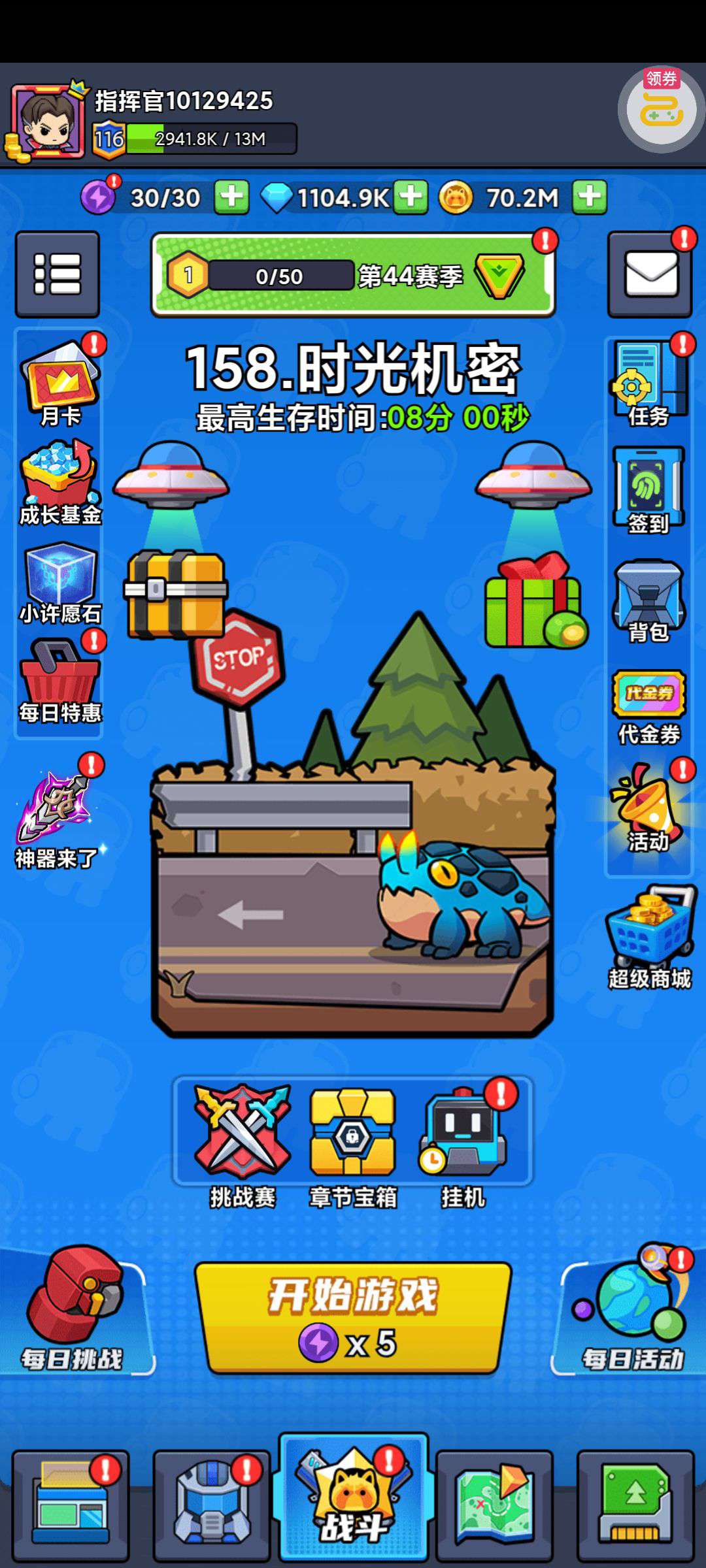Screen dimensions: 706x1568
Task: Switch to the map tab
Action: coord(494,1506)
